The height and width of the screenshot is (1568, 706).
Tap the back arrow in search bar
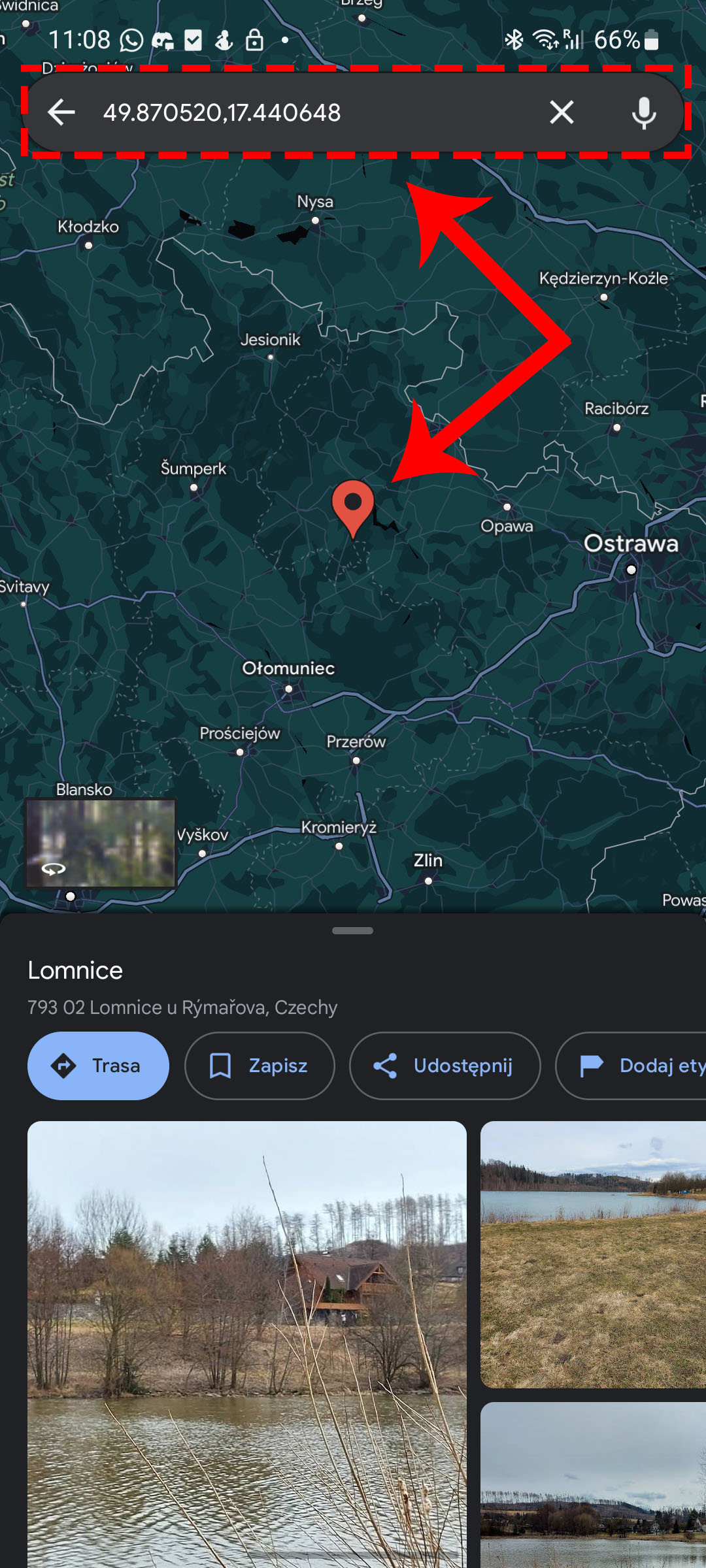(61, 112)
